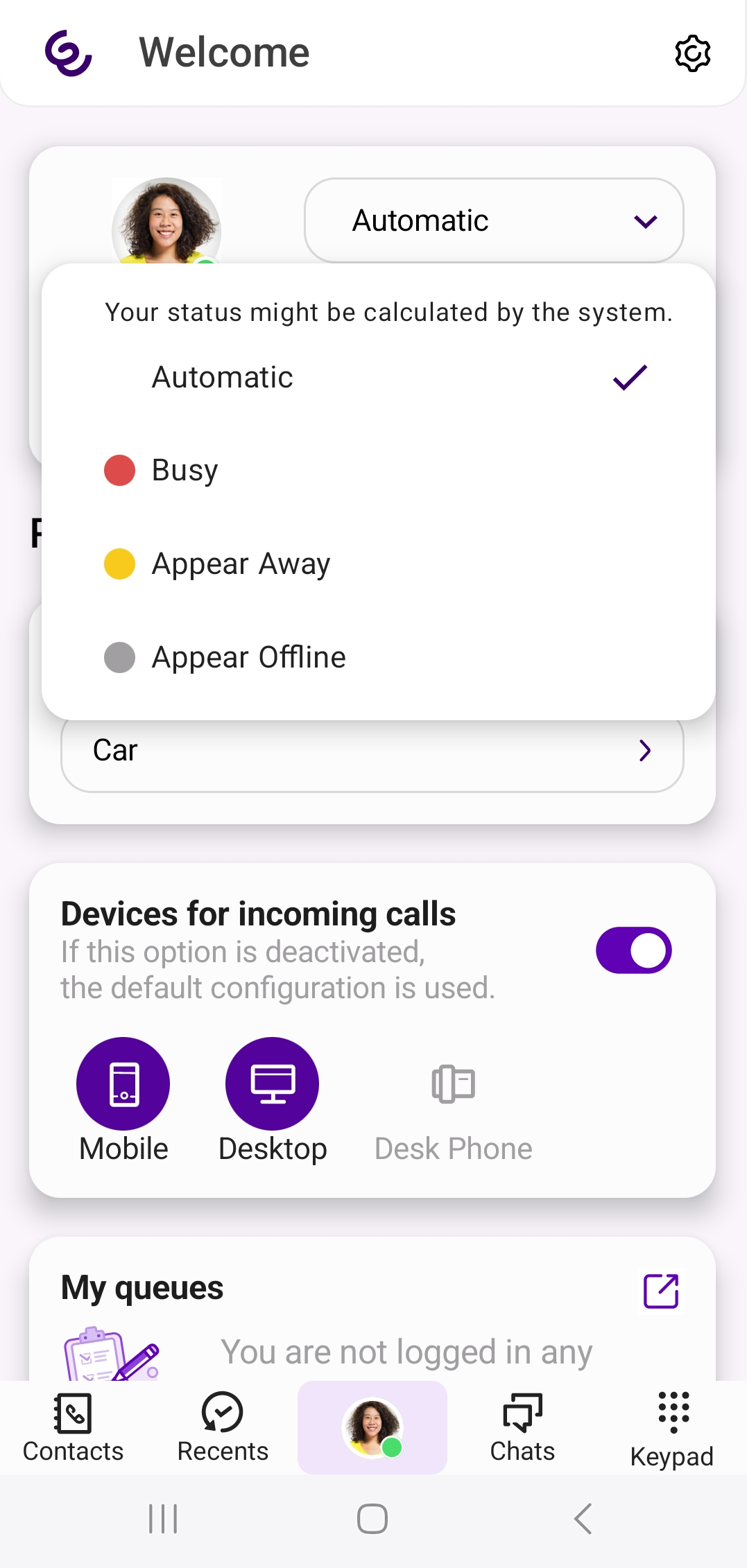
Task: Open the Keypad tab
Action: (671, 1428)
